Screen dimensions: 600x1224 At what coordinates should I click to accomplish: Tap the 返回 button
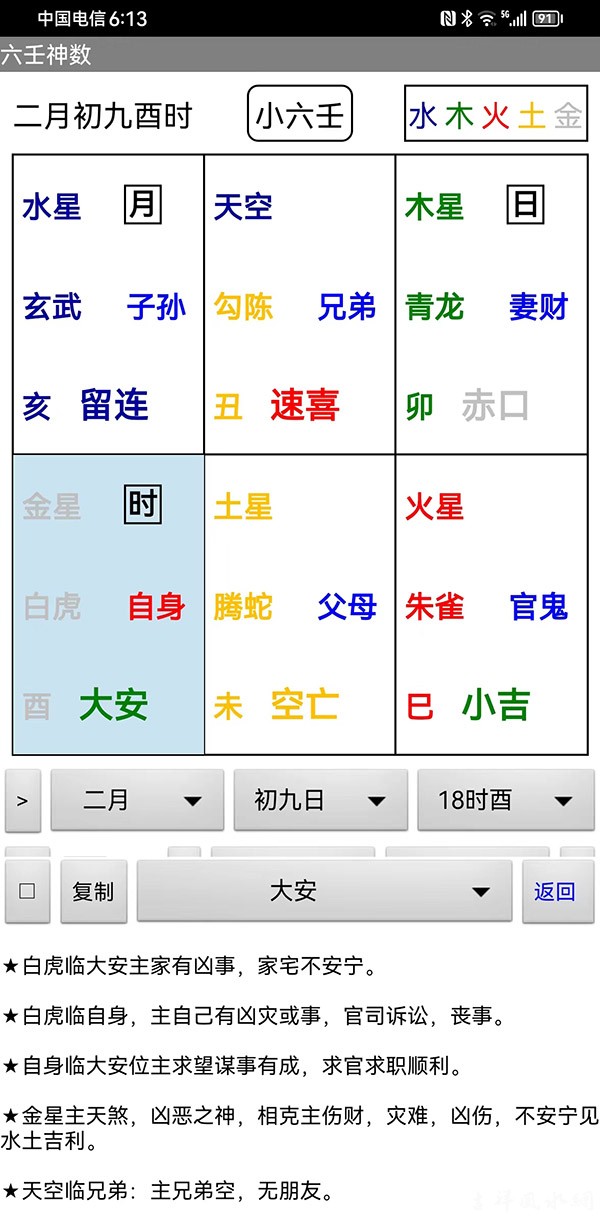coord(556,891)
